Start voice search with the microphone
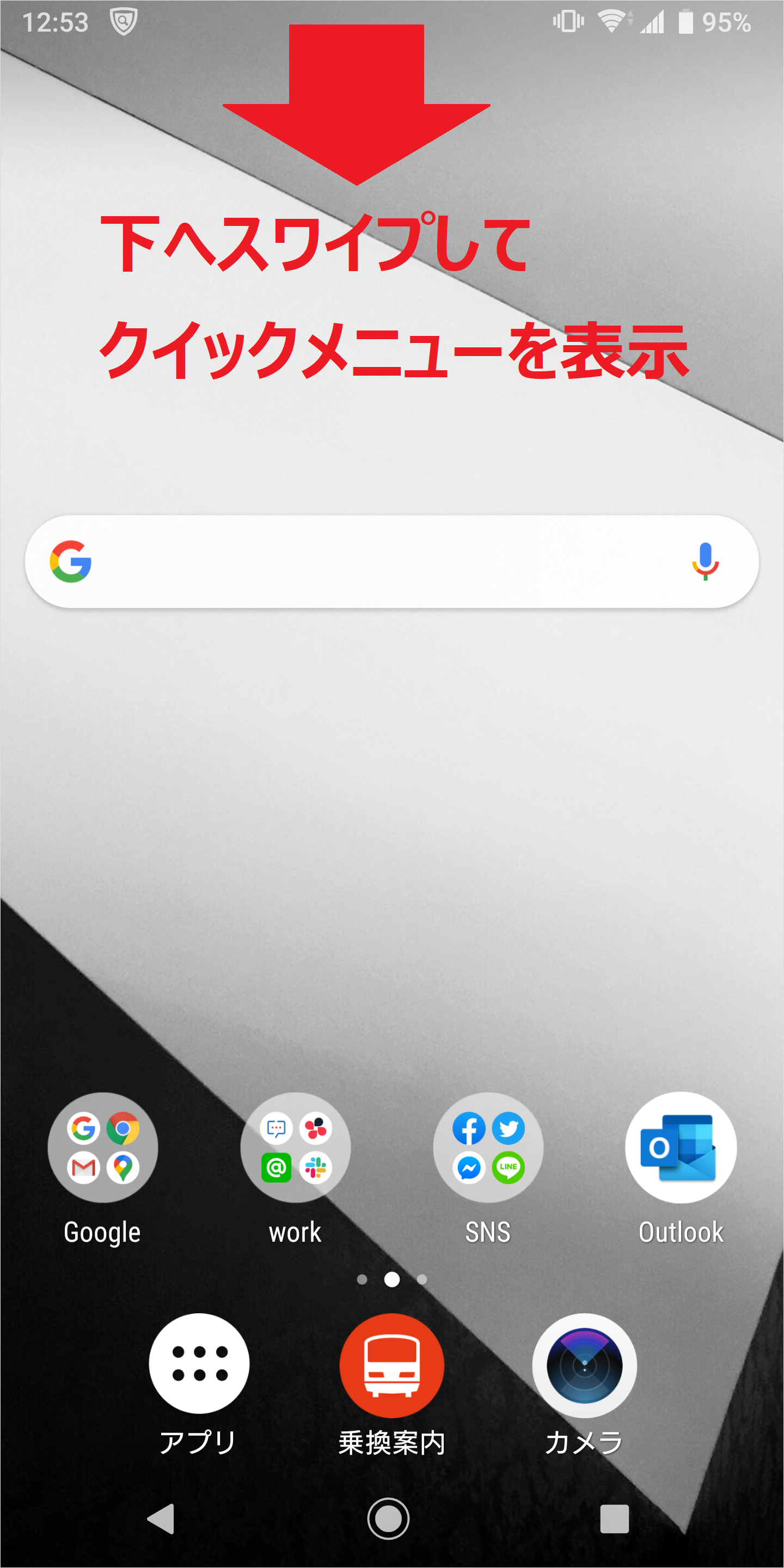This screenshot has width=784, height=1568. [705, 561]
